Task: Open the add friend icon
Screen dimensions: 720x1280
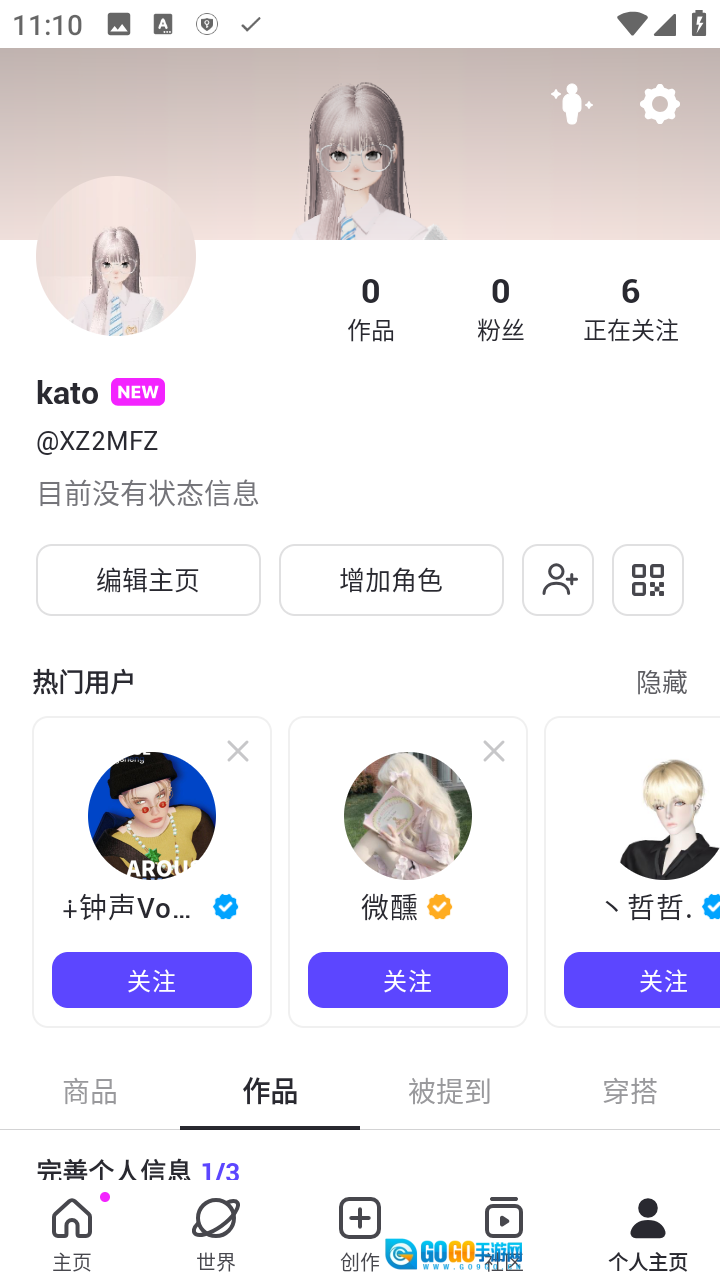Action: point(558,580)
